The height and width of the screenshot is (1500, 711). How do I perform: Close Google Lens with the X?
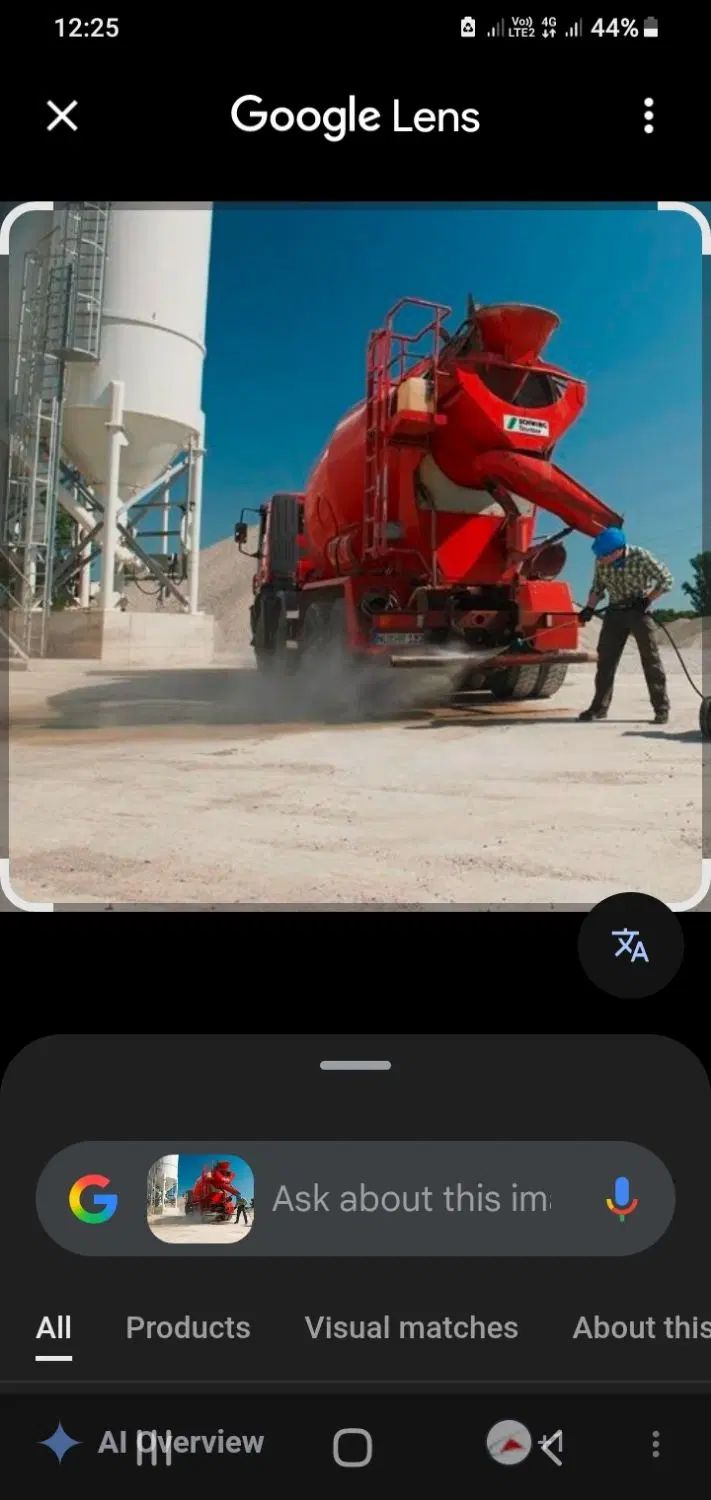click(x=62, y=117)
